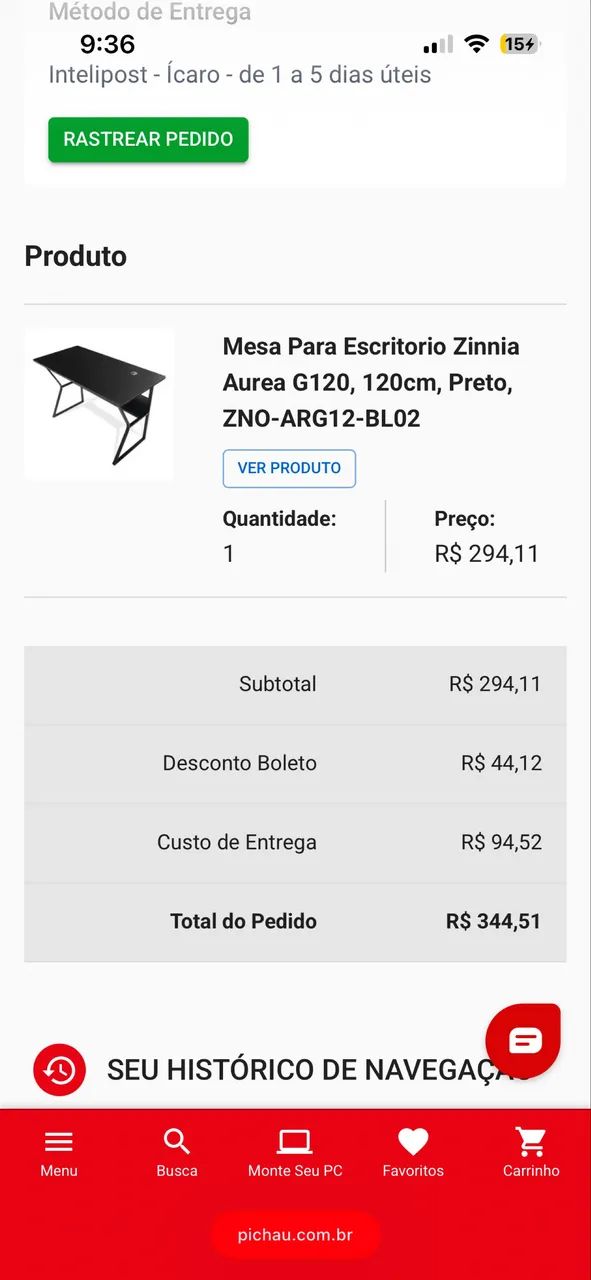Tap the Rastrear Pedido button
Screen dimensions: 591x1280
pyautogui.click(x=148, y=139)
